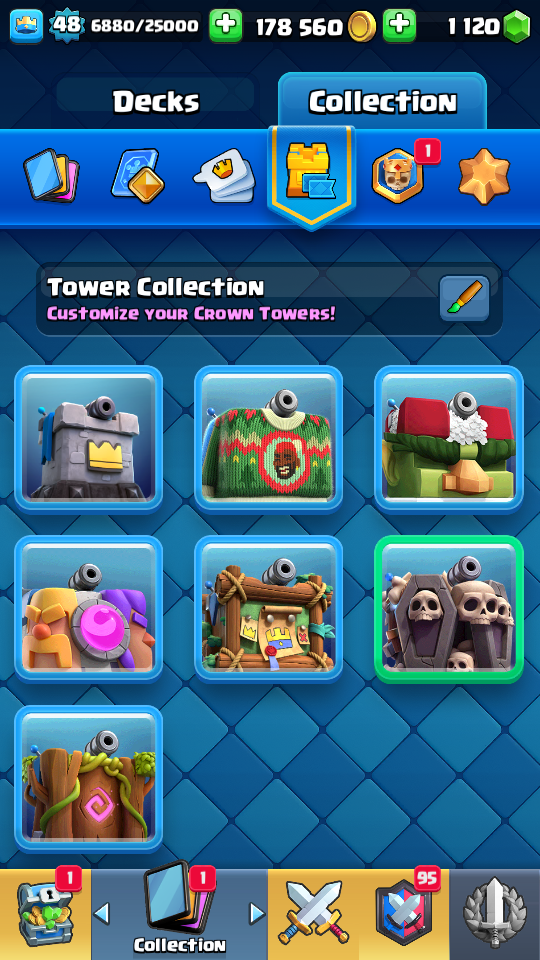Open the cards collection icon tab
The width and height of the screenshot is (540, 960).
51,176
